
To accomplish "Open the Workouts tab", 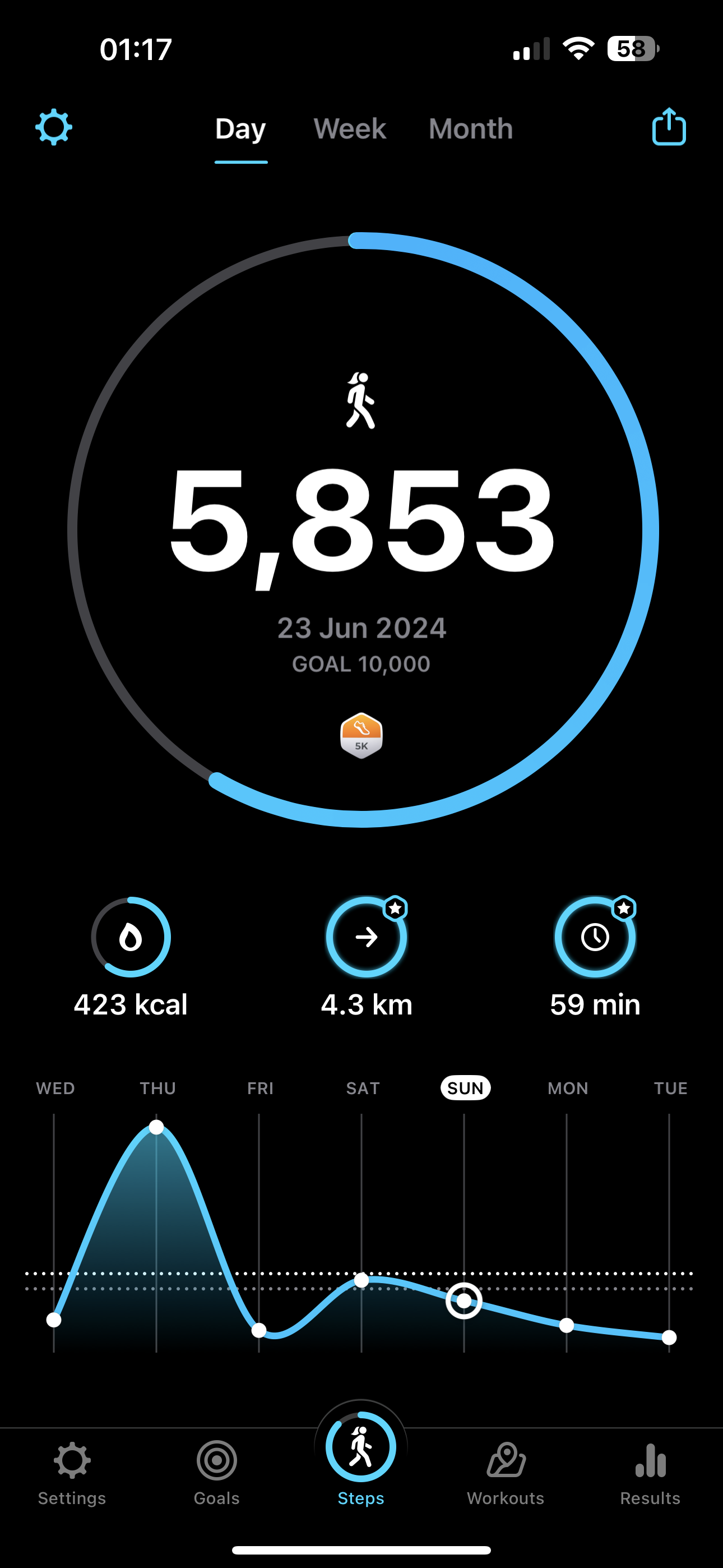I will click(506, 1473).
